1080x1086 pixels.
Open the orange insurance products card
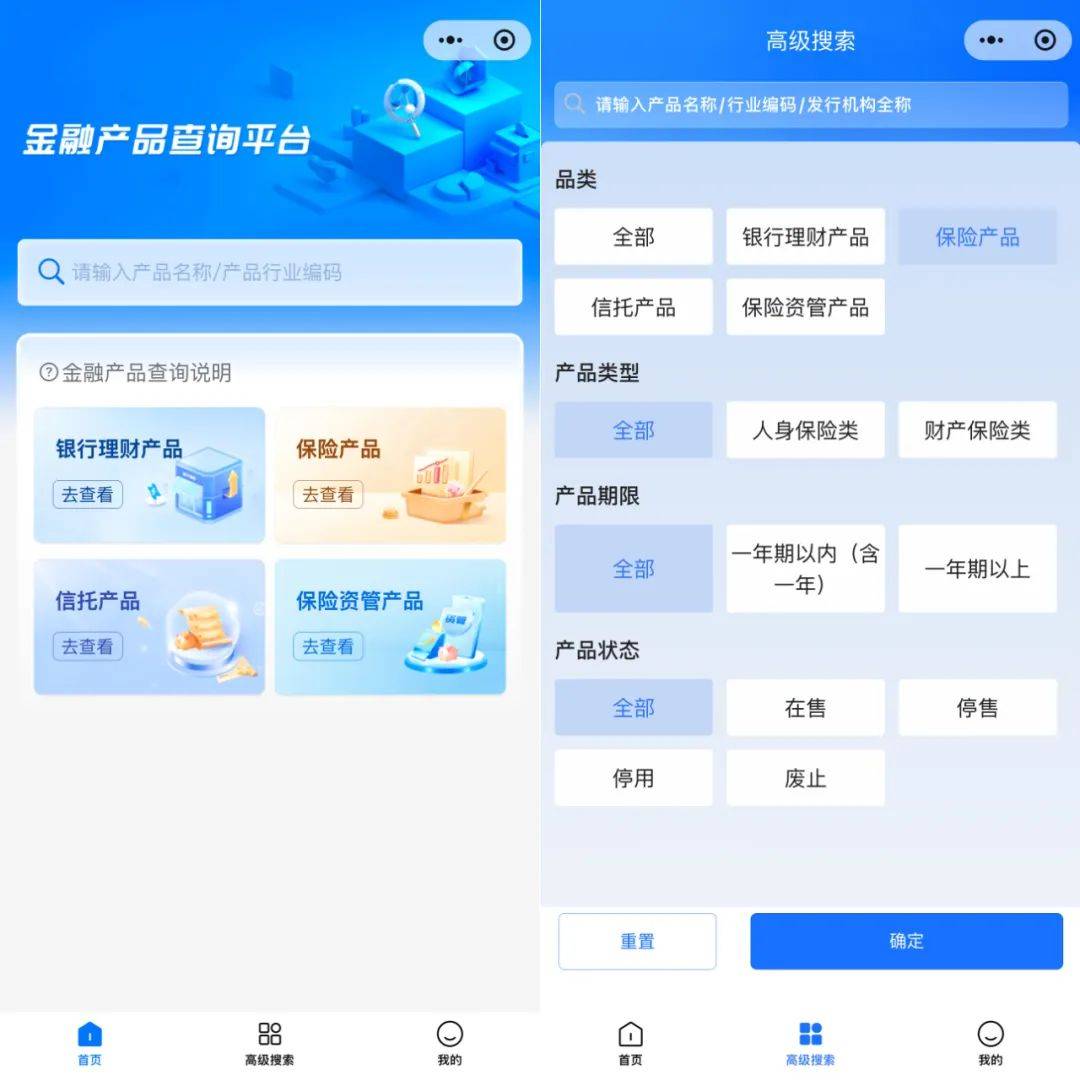click(x=390, y=475)
